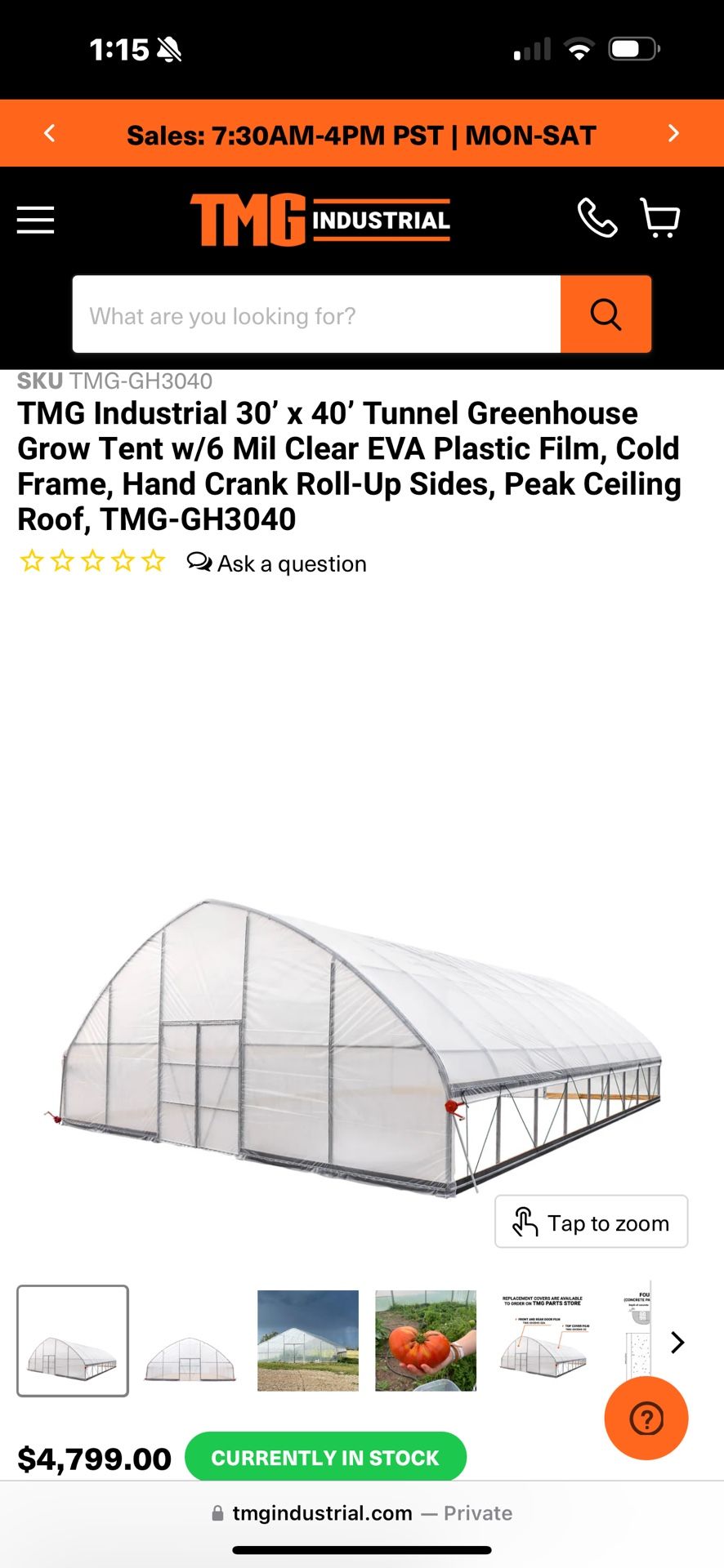The width and height of the screenshot is (724, 1568).
Task: Focus the 'What are you looking for?' search field
Action: [x=316, y=315]
